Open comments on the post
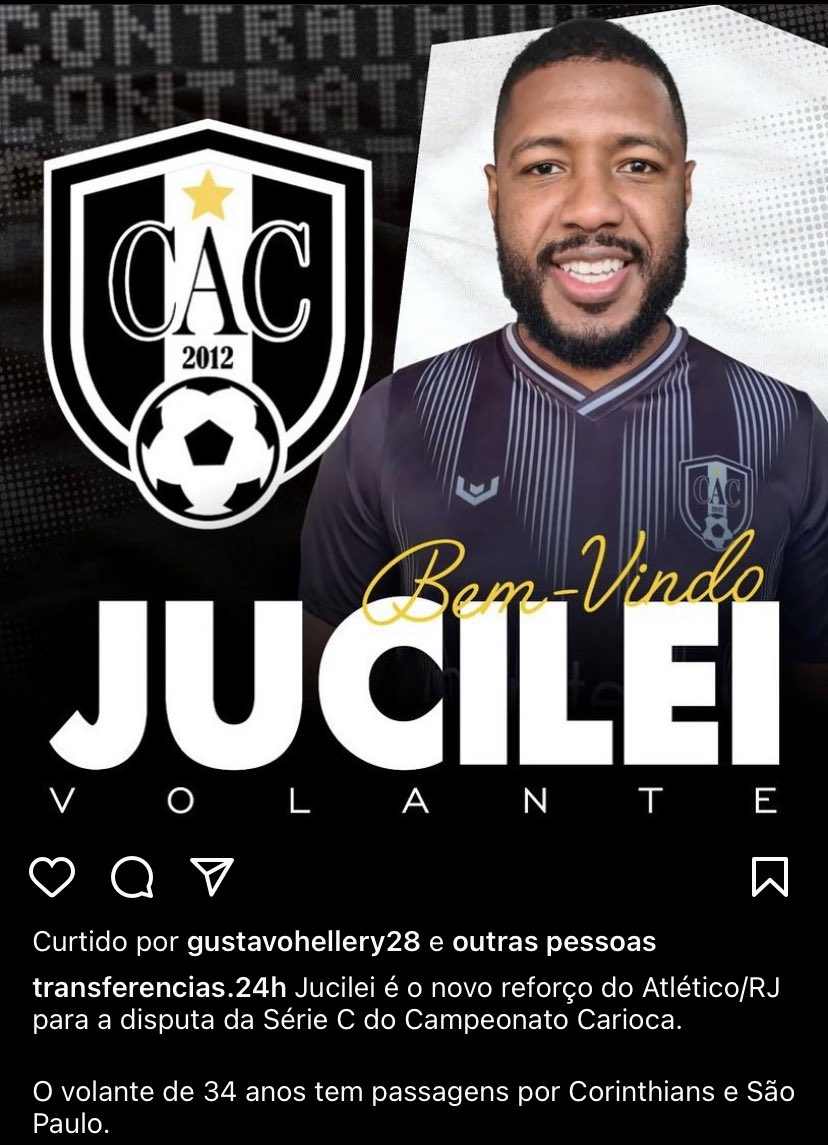This screenshot has width=828, height=1145. pyautogui.click(x=132, y=878)
